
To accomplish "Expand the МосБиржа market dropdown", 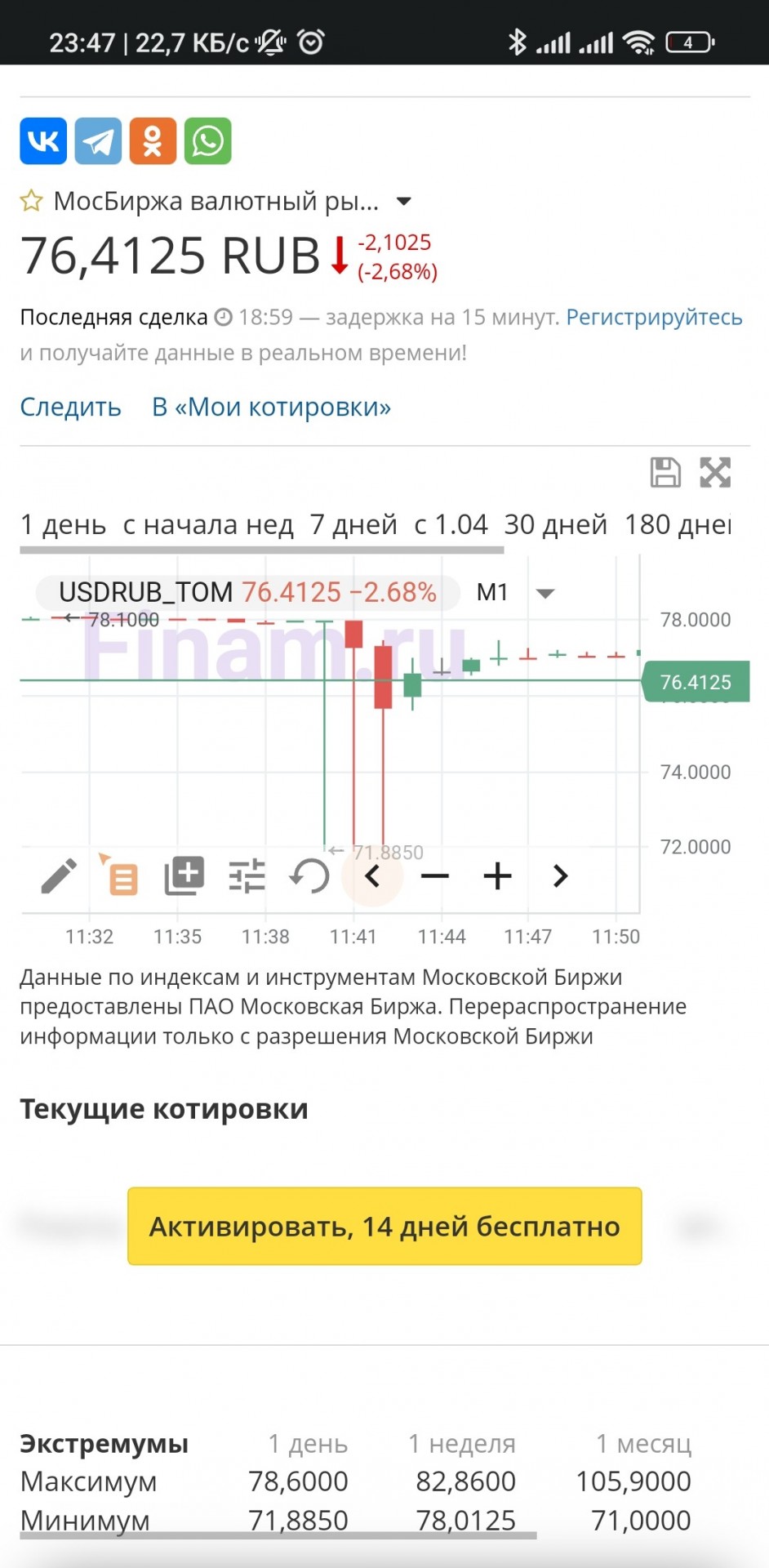I will 403,202.
